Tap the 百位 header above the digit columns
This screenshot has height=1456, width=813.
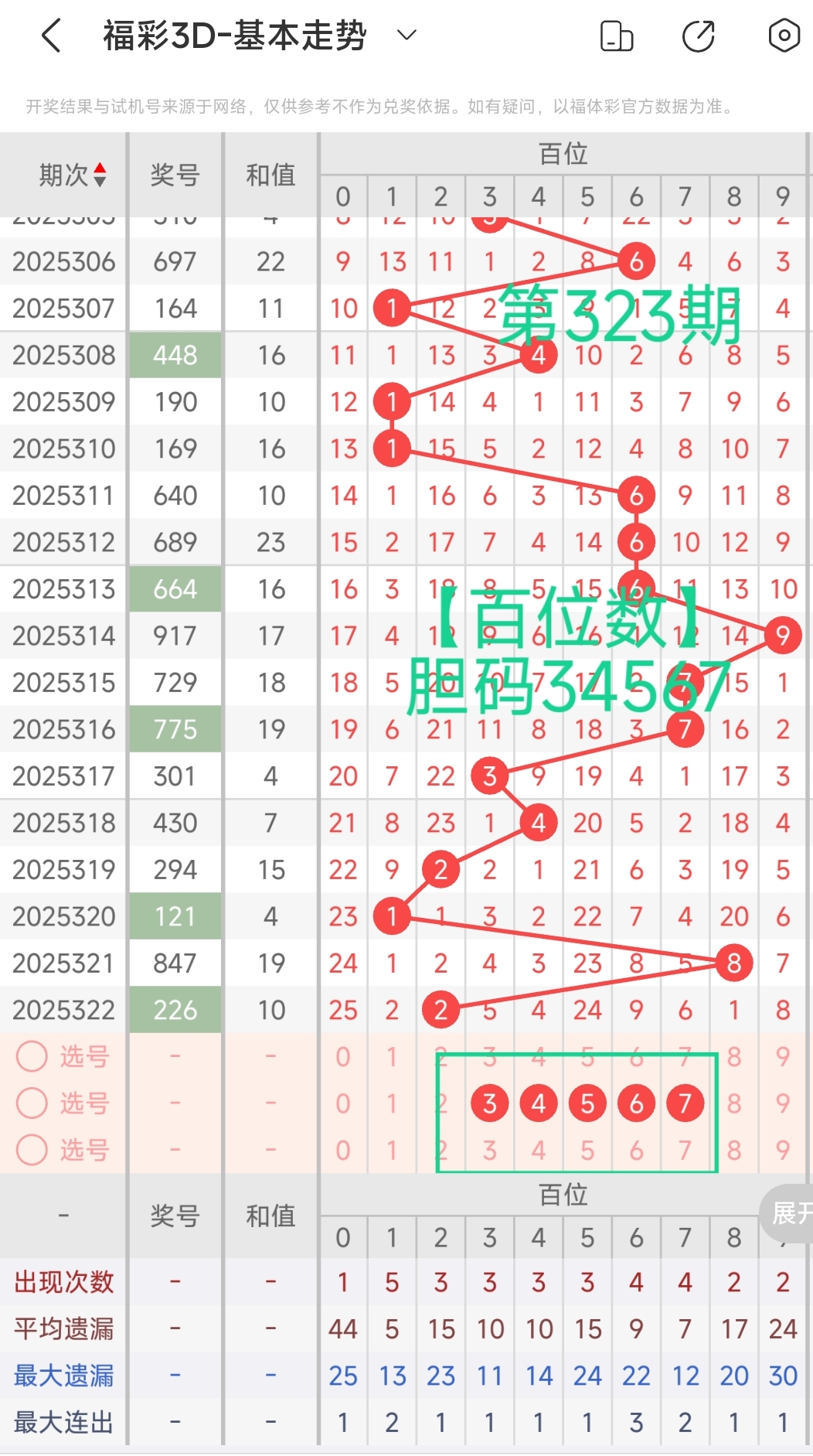(x=563, y=152)
